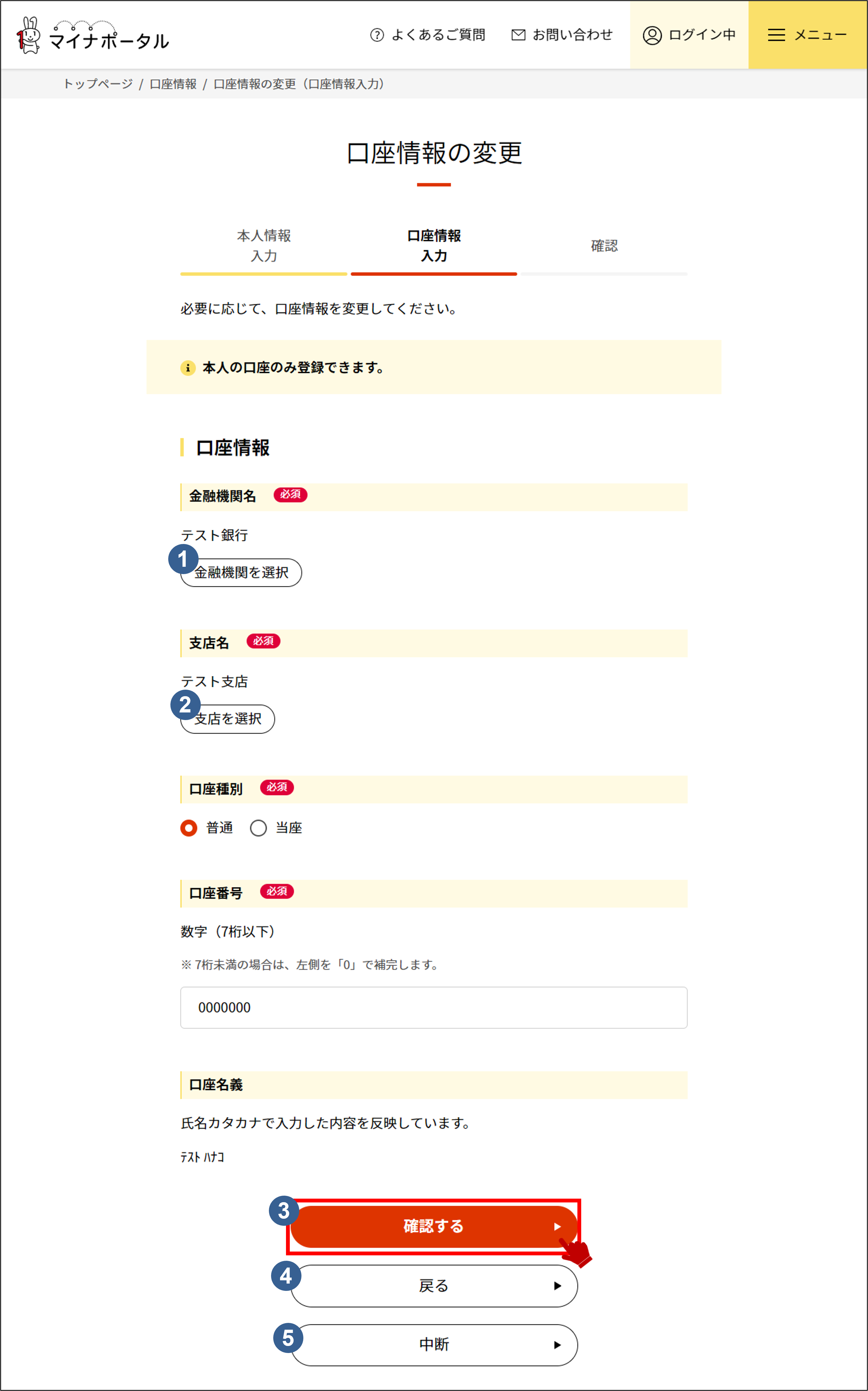
Task: Focus the 口座番号 number field
Action: click(x=433, y=1008)
